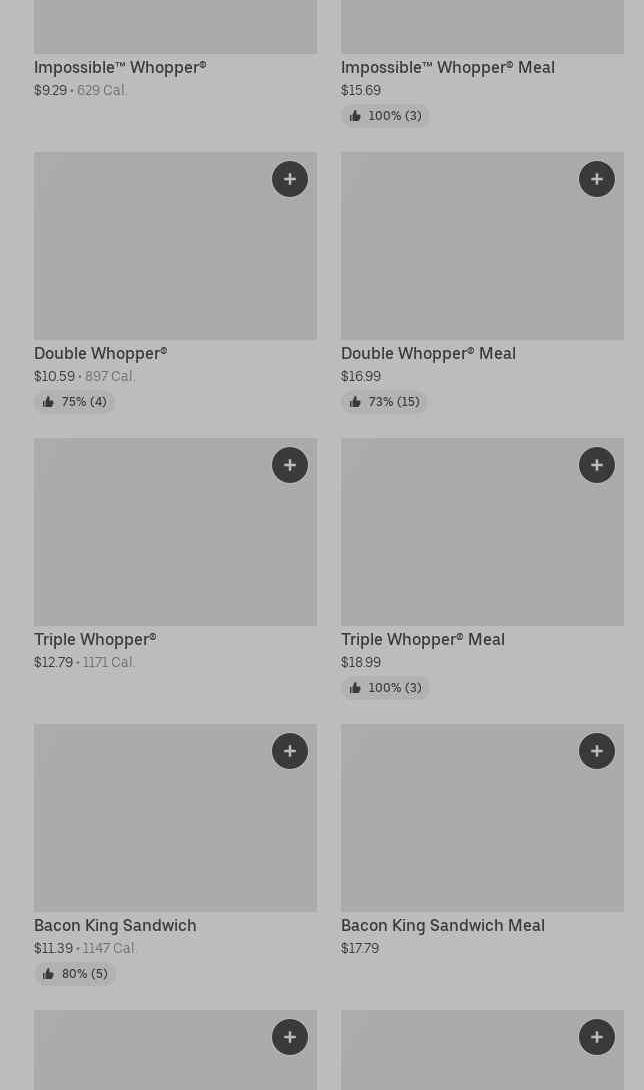
Task: Add Double Whopper to the cart
Action: 290,179
